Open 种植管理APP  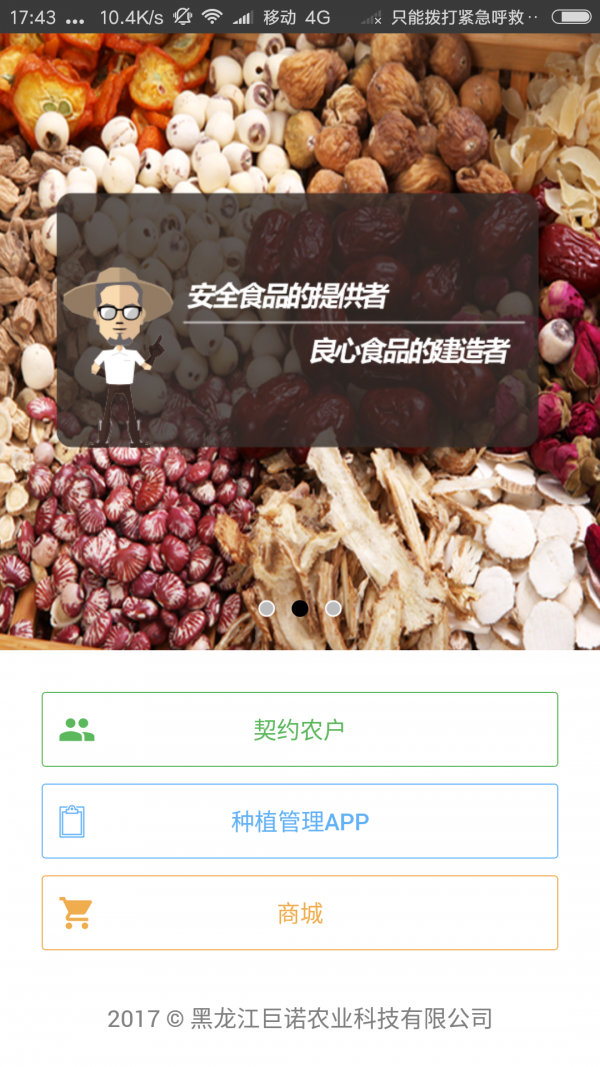click(x=299, y=821)
